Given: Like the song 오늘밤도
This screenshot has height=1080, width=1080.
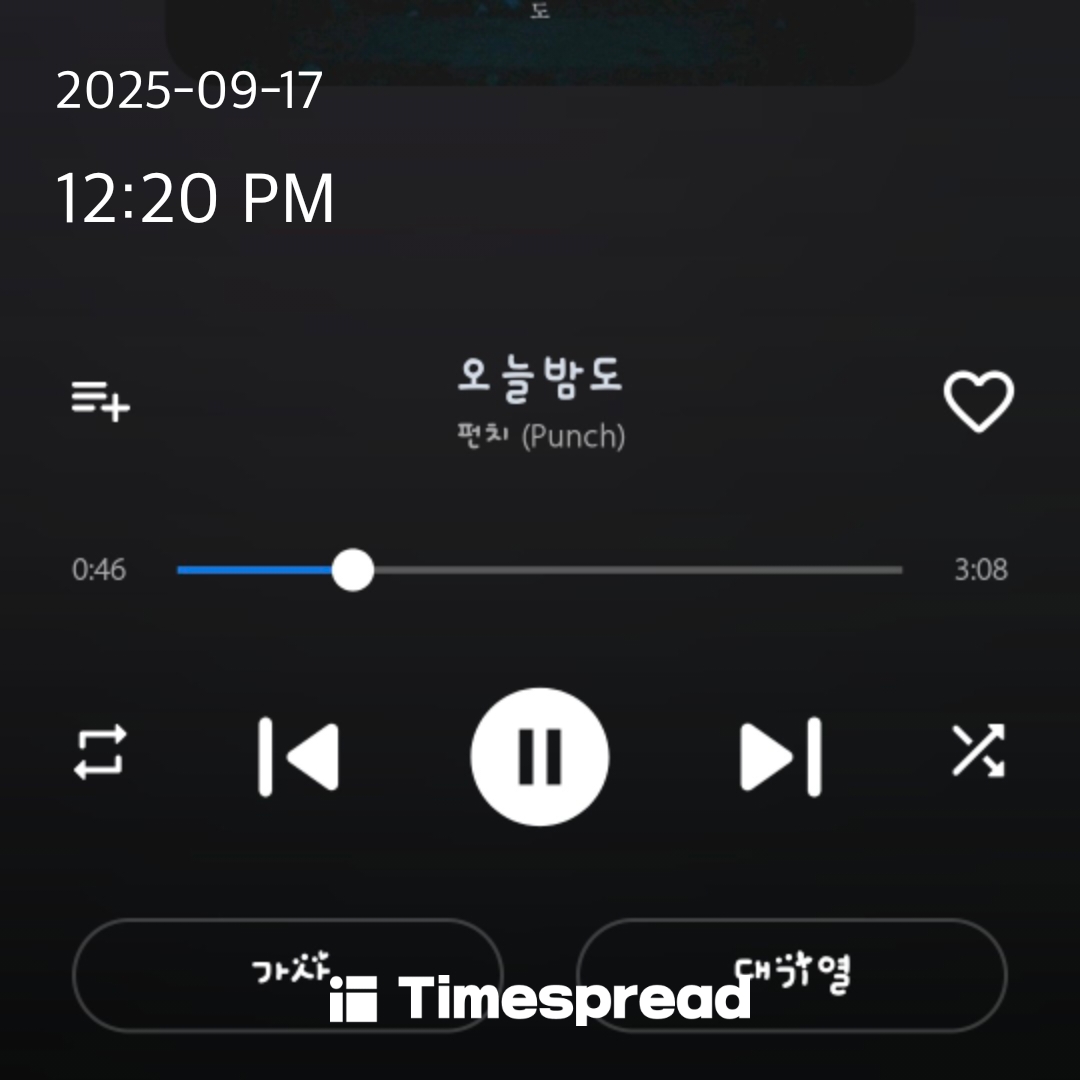Looking at the screenshot, I should (978, 402).
